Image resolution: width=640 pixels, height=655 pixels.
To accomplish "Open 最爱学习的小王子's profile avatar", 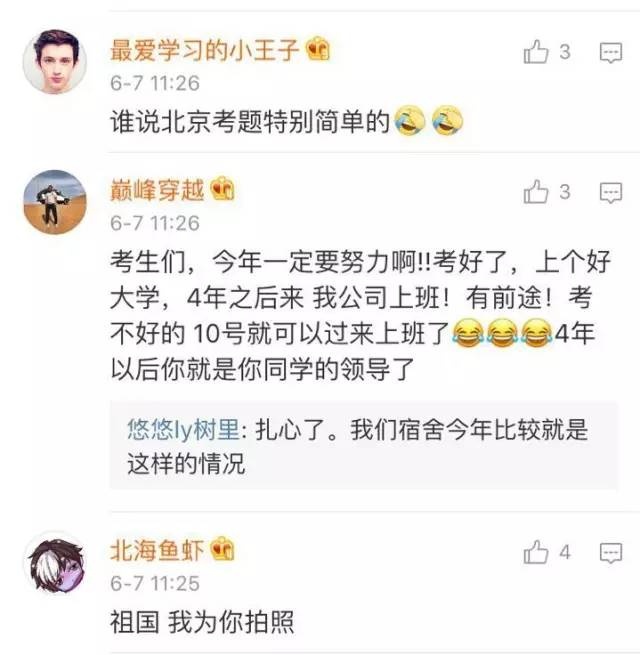I will [x=54, y=60].
